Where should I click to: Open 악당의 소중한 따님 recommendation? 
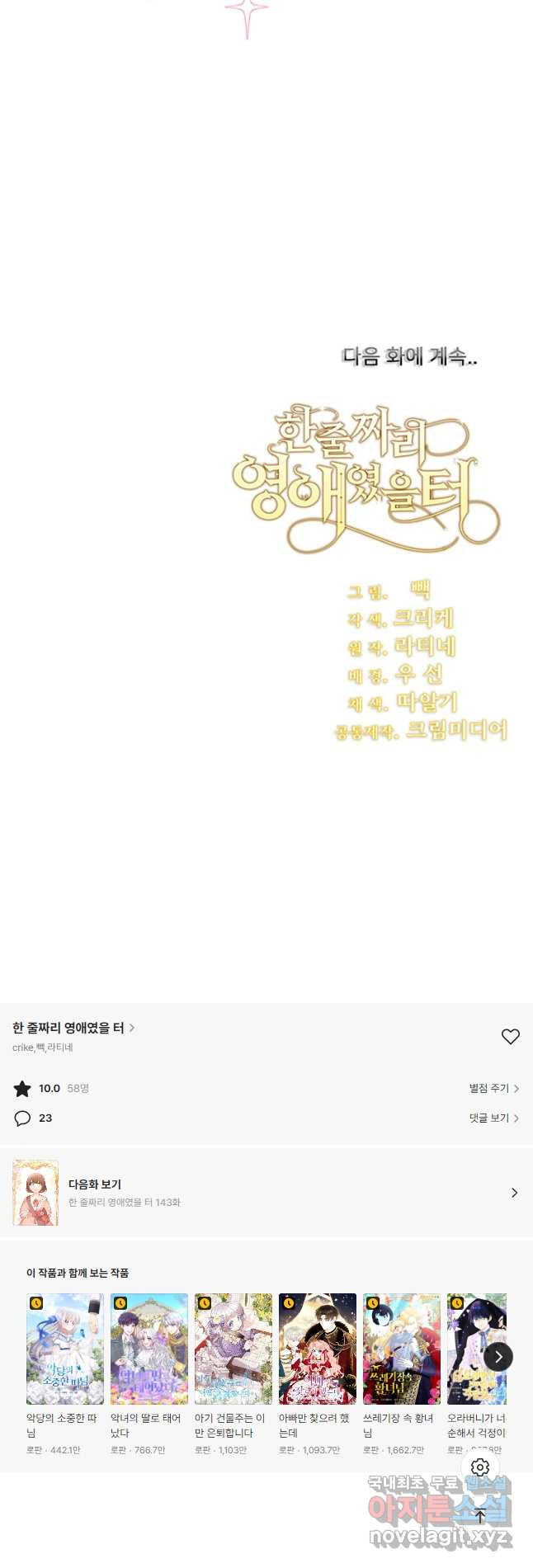[65, 1349]
